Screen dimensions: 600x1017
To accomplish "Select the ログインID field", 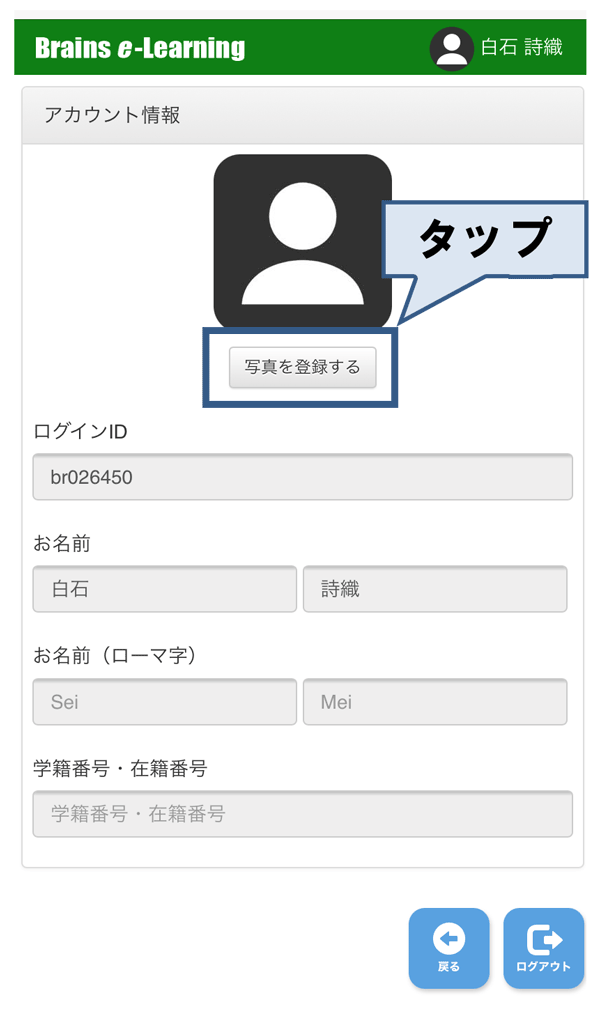I will coord(303,477).
